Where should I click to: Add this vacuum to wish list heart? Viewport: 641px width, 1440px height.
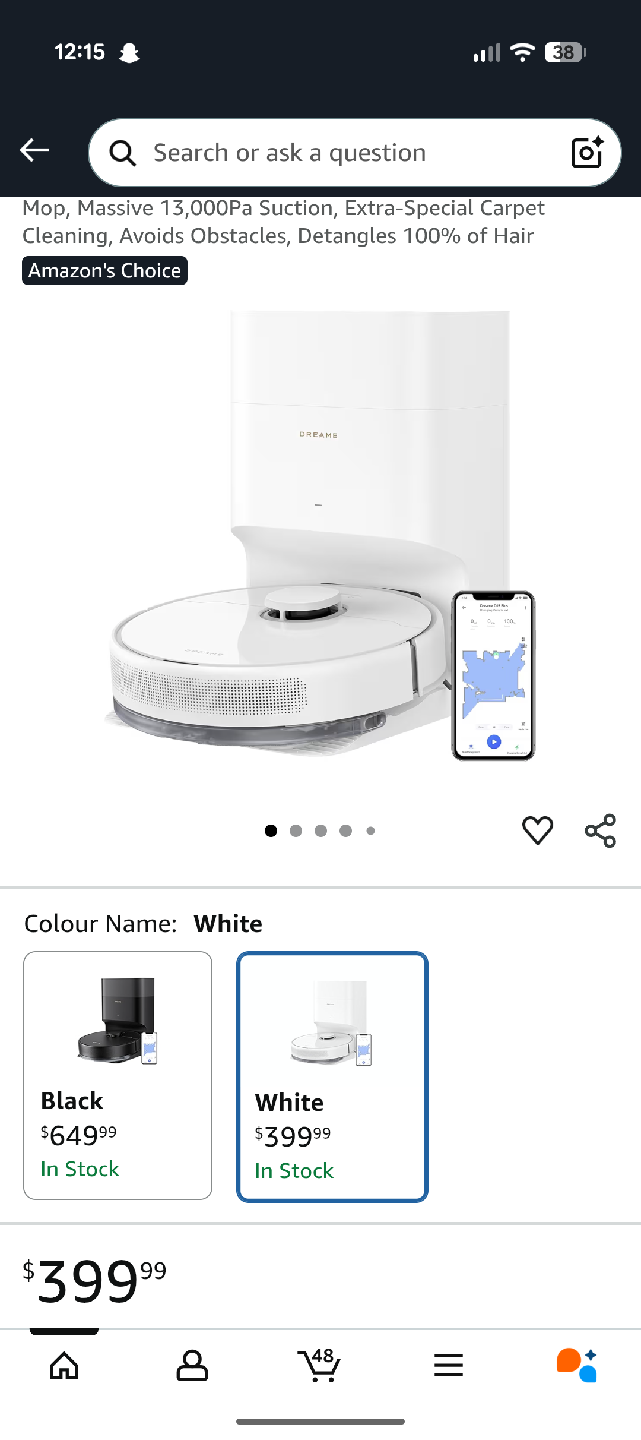point(538,830)
